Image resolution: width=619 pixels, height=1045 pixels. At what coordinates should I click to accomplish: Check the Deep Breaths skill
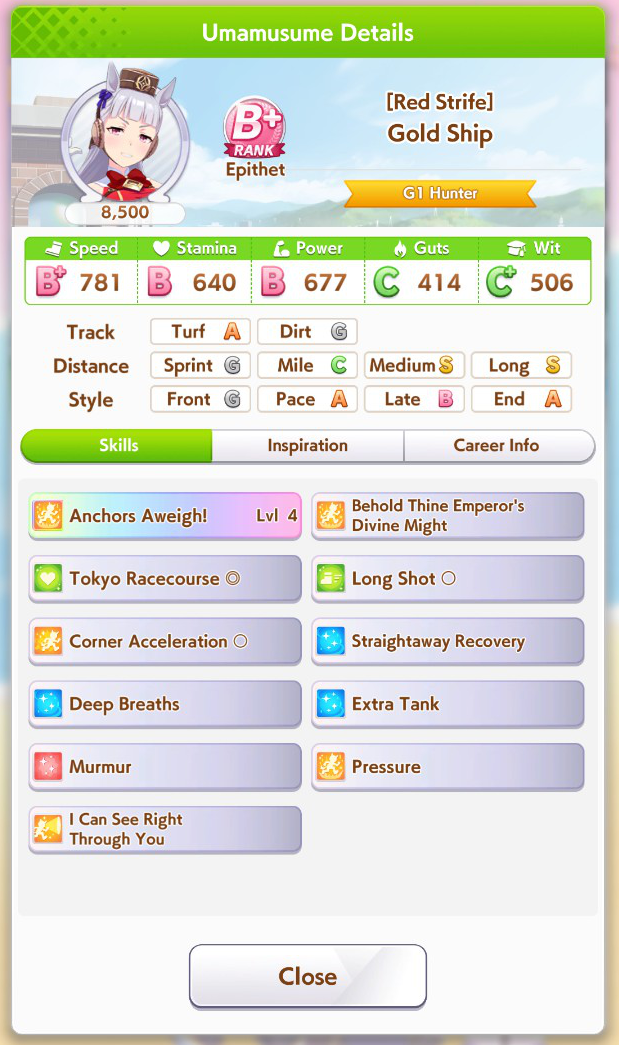tap(165, 704)
